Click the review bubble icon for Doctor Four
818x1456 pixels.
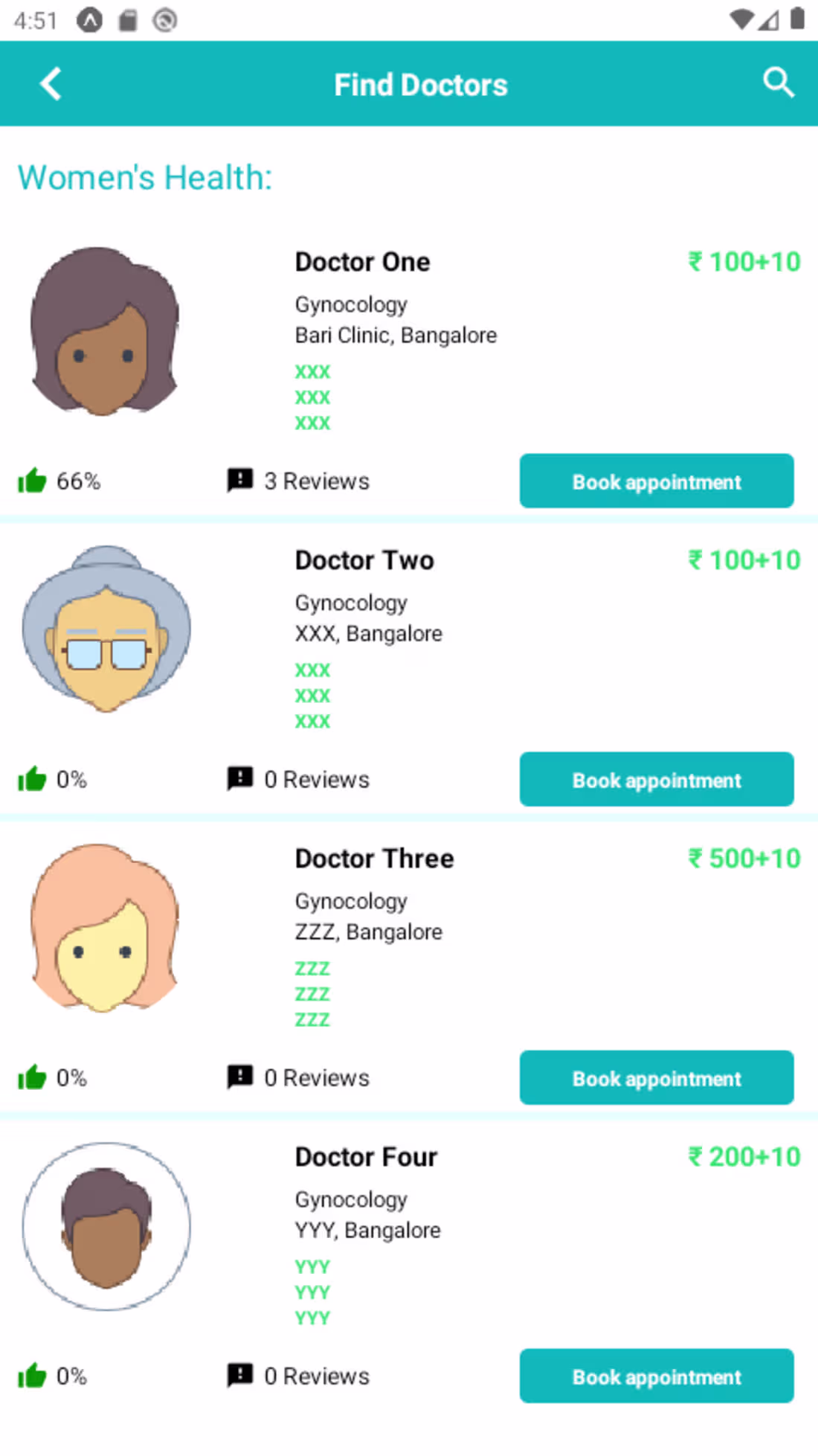pos(239,1375)
